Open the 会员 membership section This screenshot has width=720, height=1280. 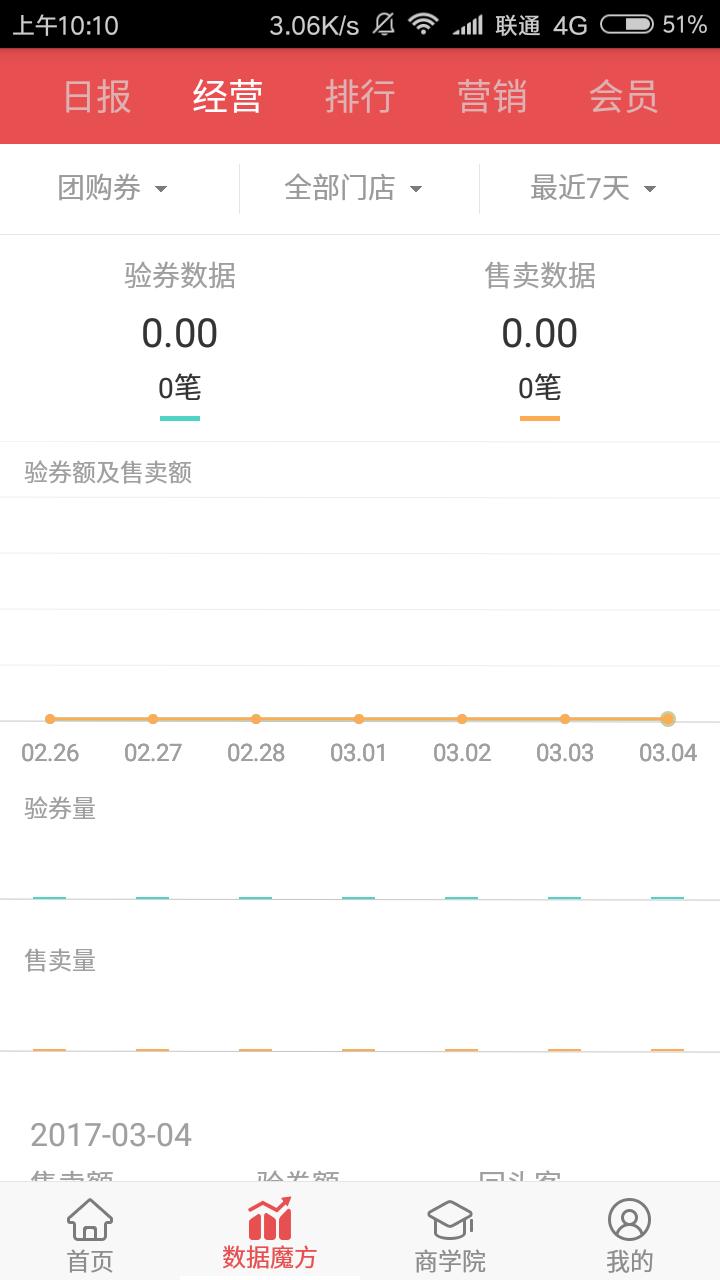pyautogui.click(x=624, y=96)
